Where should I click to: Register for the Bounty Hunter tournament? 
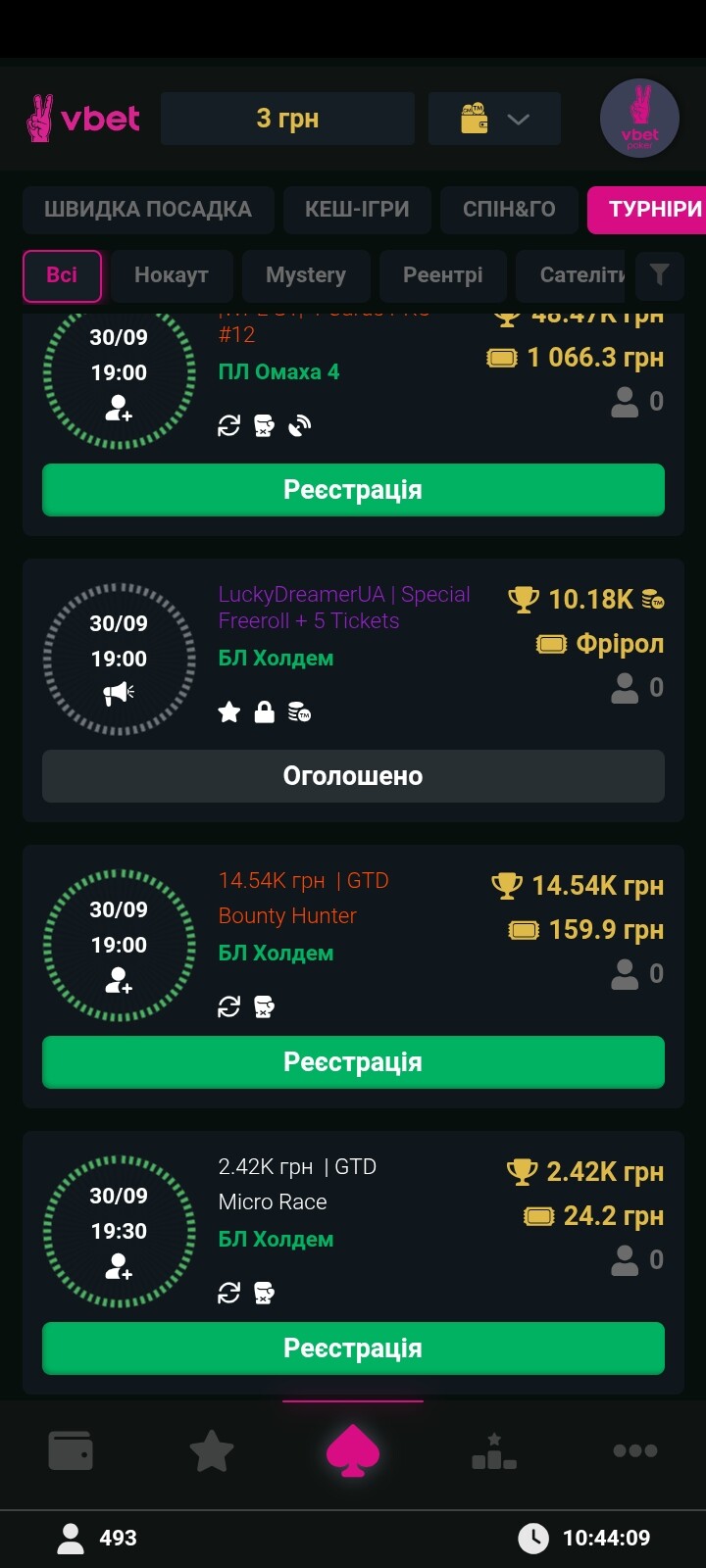click(x=353, y=1062)
